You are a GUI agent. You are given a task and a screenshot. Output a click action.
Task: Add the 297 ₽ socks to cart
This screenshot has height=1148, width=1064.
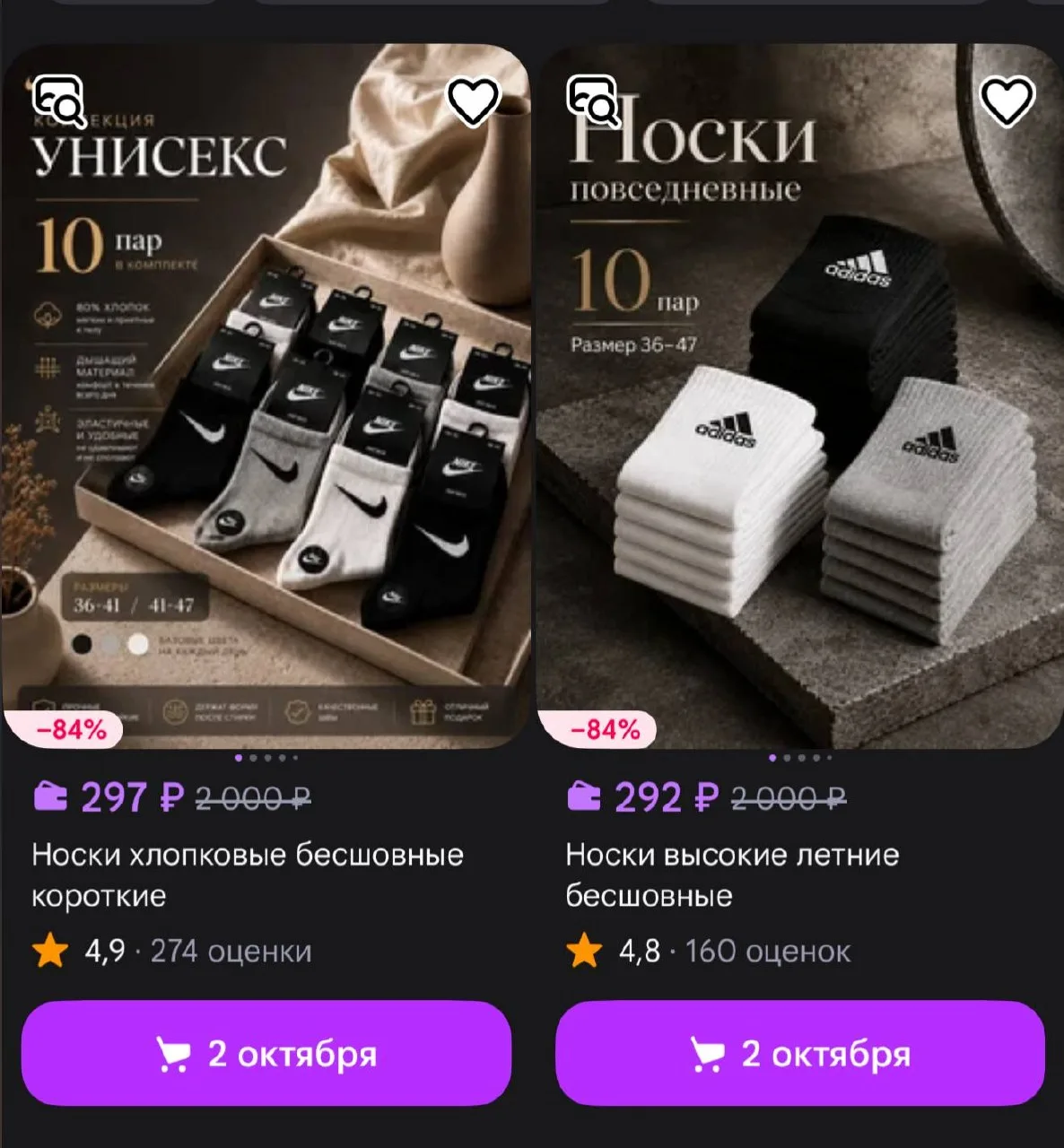coord(266,1054)
